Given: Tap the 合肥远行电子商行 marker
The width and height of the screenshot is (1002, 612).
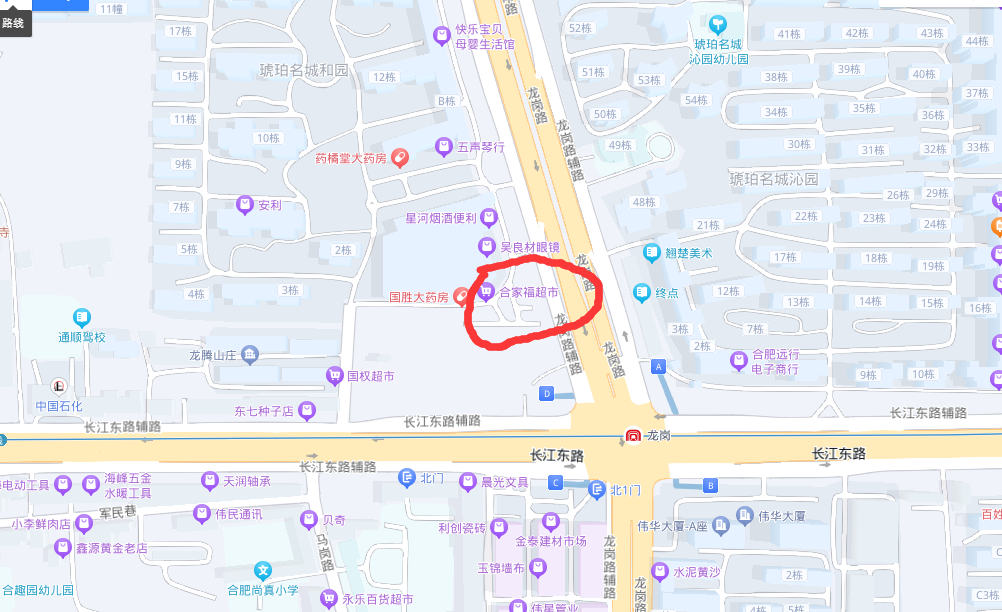Looking at the screenshot, I should [739, 360].
